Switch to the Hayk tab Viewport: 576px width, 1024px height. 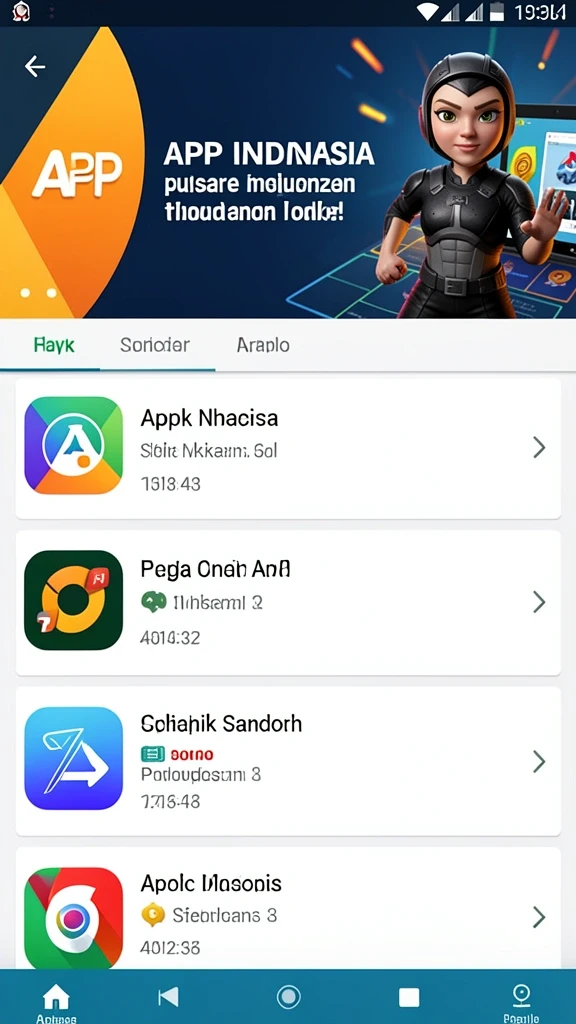coord(54,345)
